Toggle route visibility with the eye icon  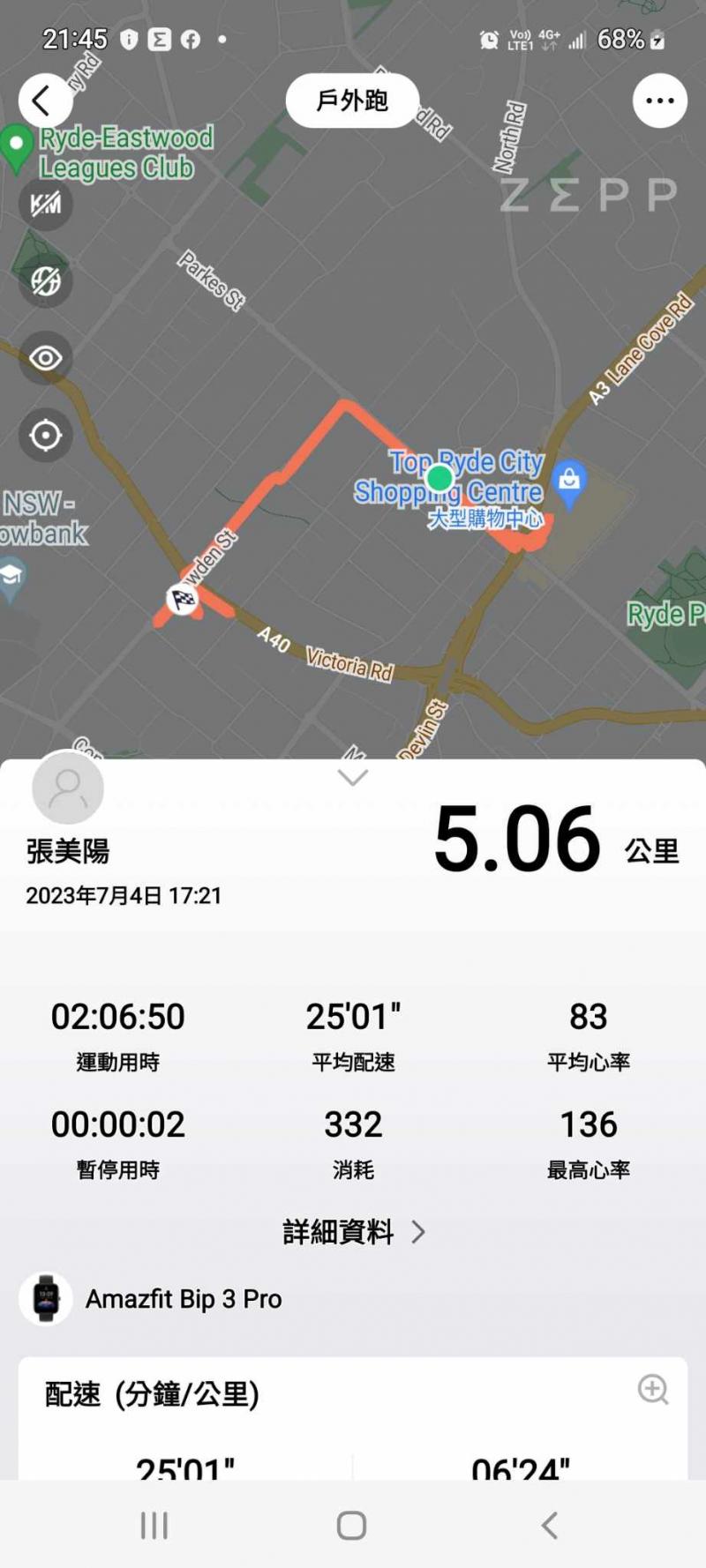click(45, 358)
